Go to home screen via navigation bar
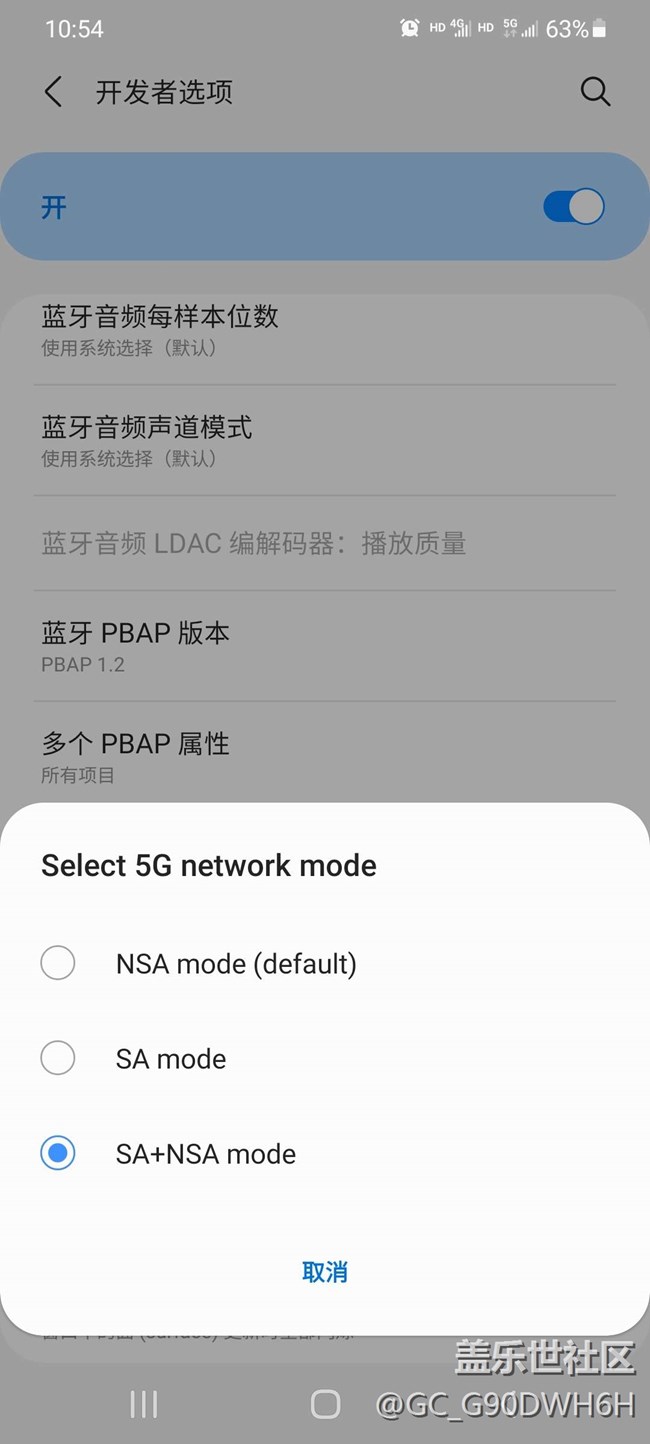Viewport: 650px width, 1444px height. (325, 1404)
